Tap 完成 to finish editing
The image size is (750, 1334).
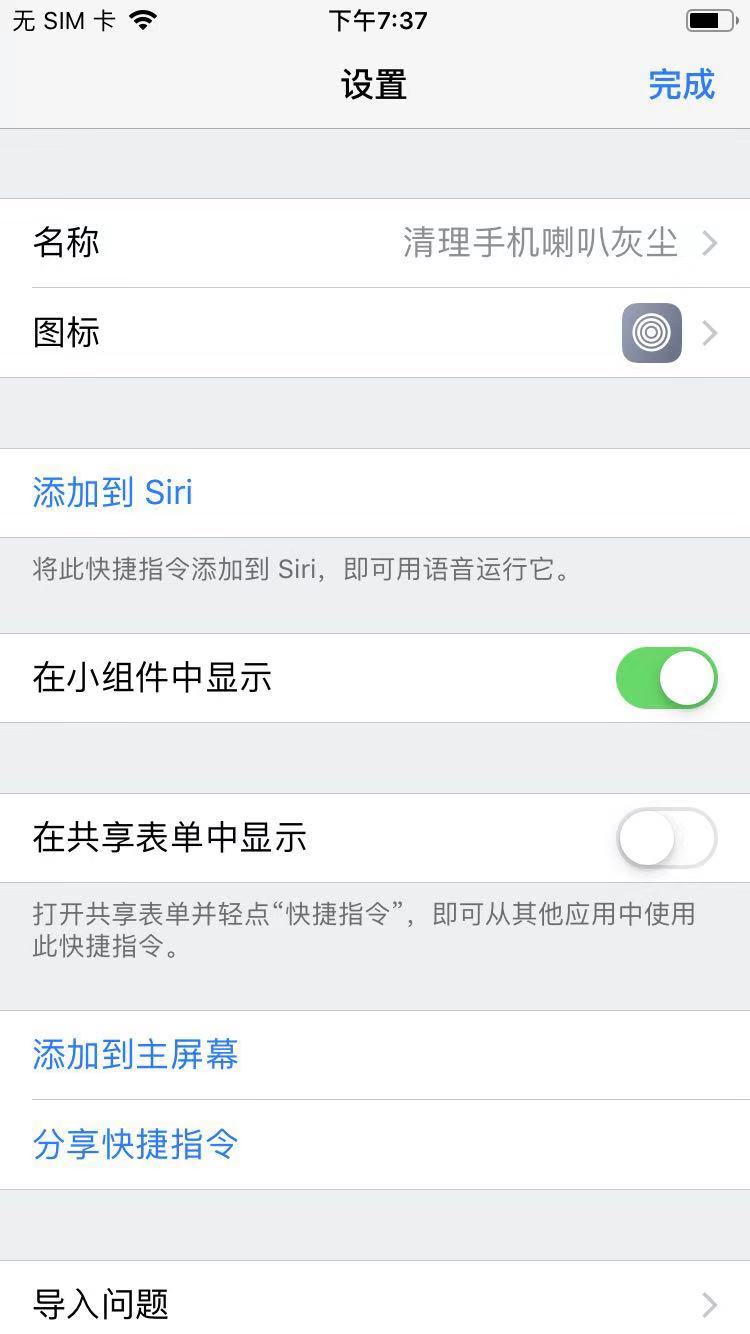pos(683,85)
